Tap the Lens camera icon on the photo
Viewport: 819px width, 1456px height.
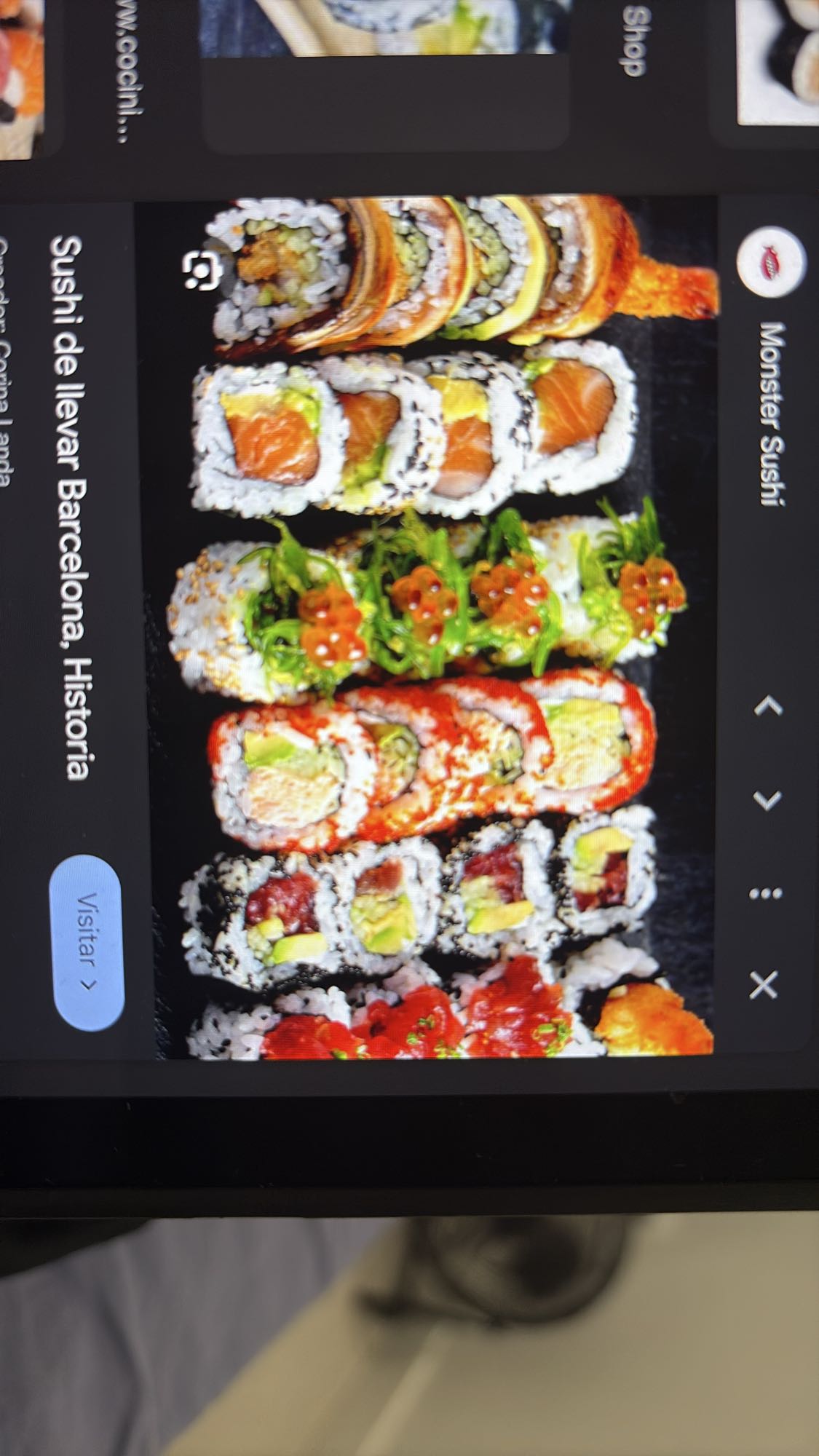coord(202,271)
